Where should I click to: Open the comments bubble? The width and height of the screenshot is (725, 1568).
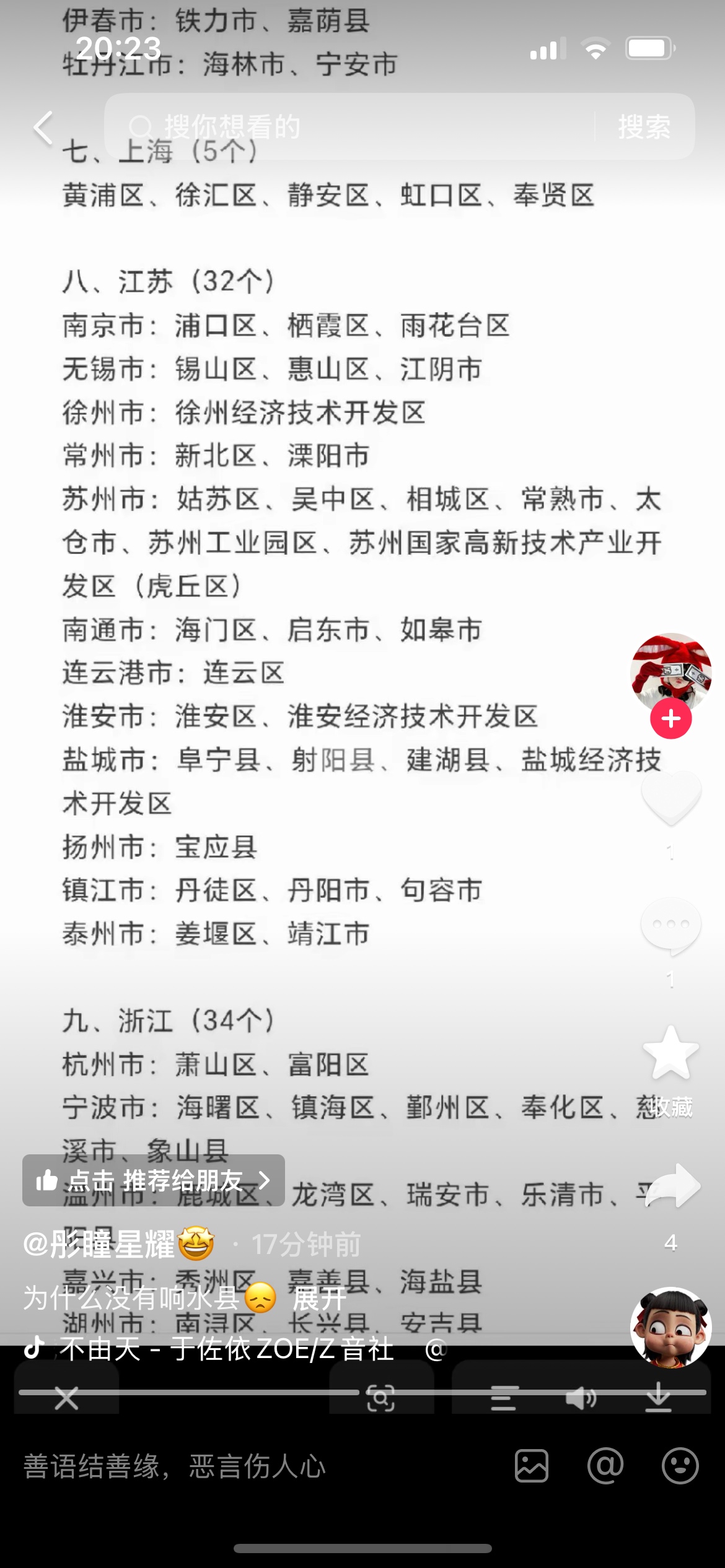[x=670, y=925]
